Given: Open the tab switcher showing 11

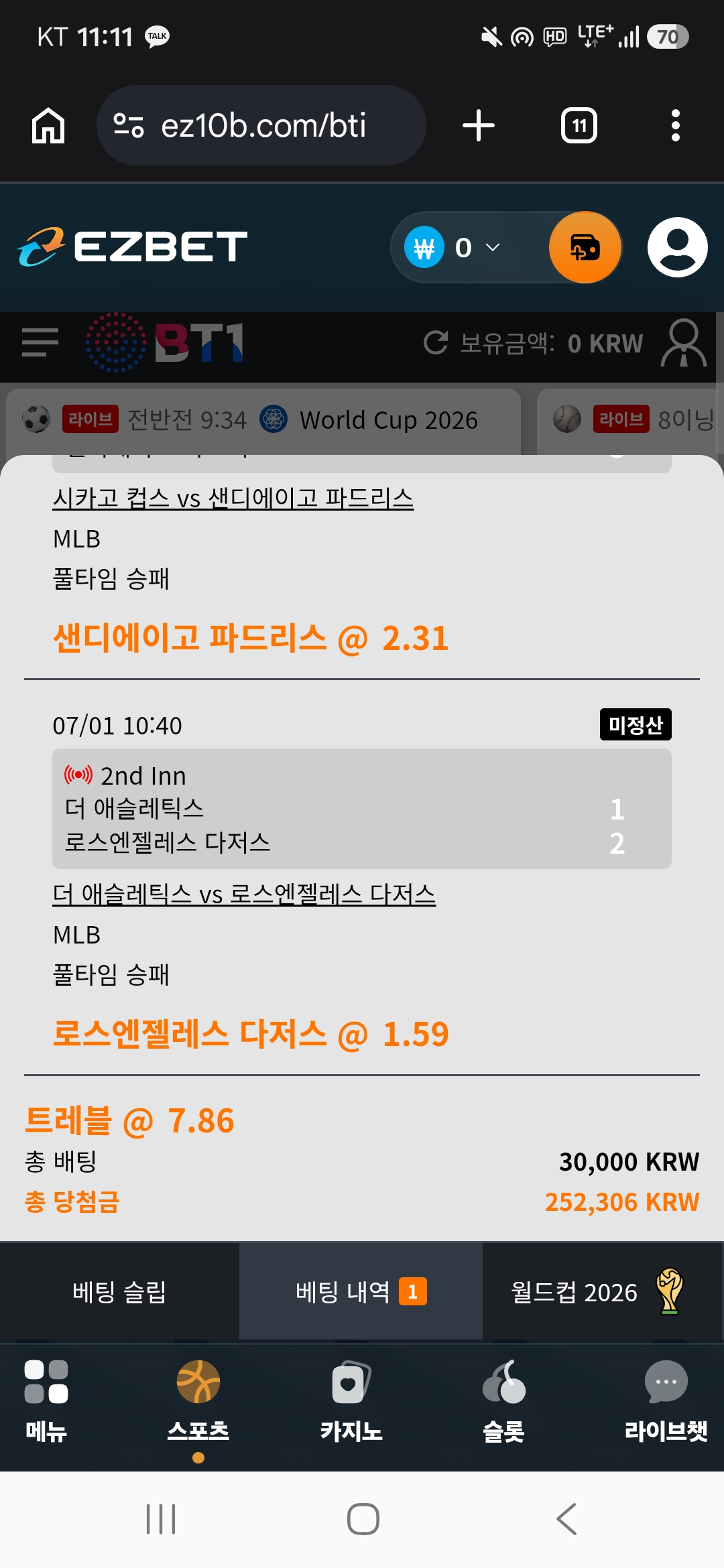Looking at the screenshot, I should (x=579, y=125).
